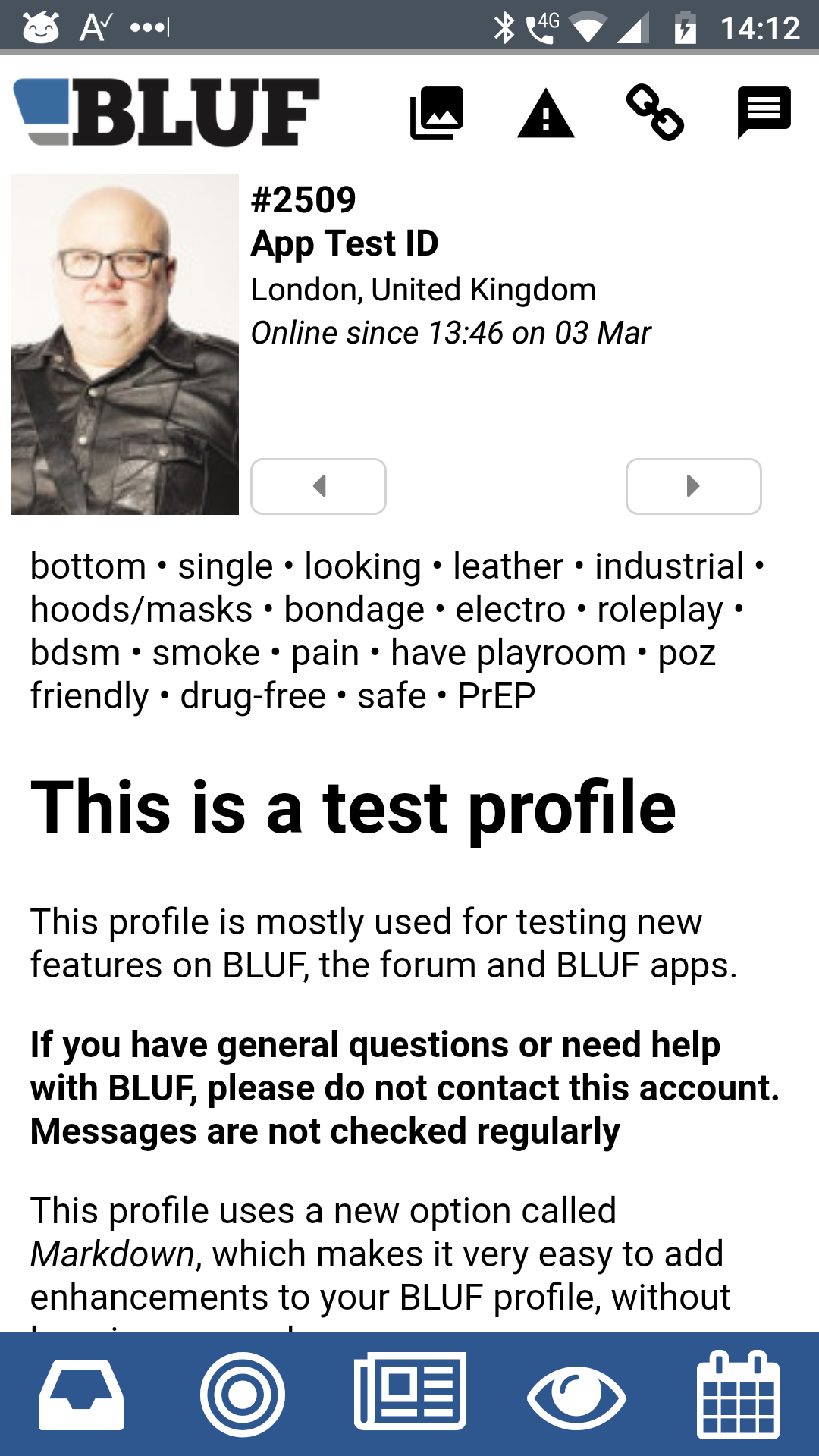
Task: Open the calendar tab
Action: click(738, 1395)
